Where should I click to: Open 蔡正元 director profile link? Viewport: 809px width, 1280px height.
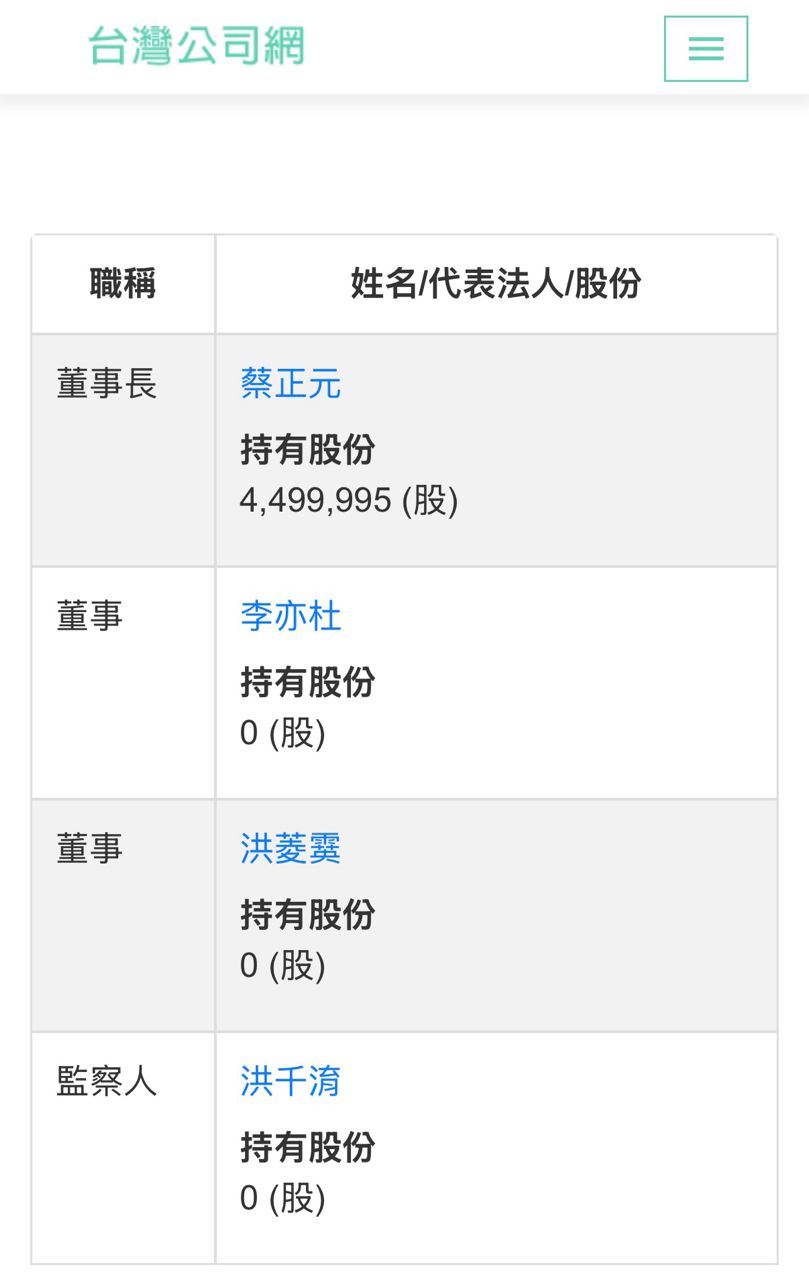290,384
